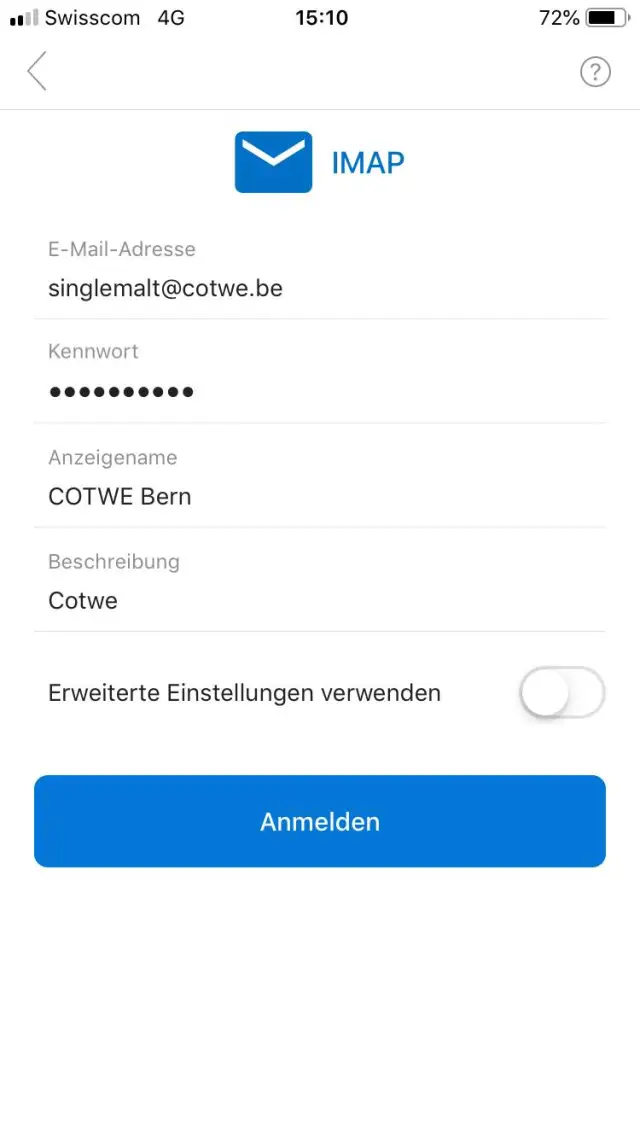Tap the Kennwort password field
This screenshot has height=1138, width=640.
click(x=320, y=391)
